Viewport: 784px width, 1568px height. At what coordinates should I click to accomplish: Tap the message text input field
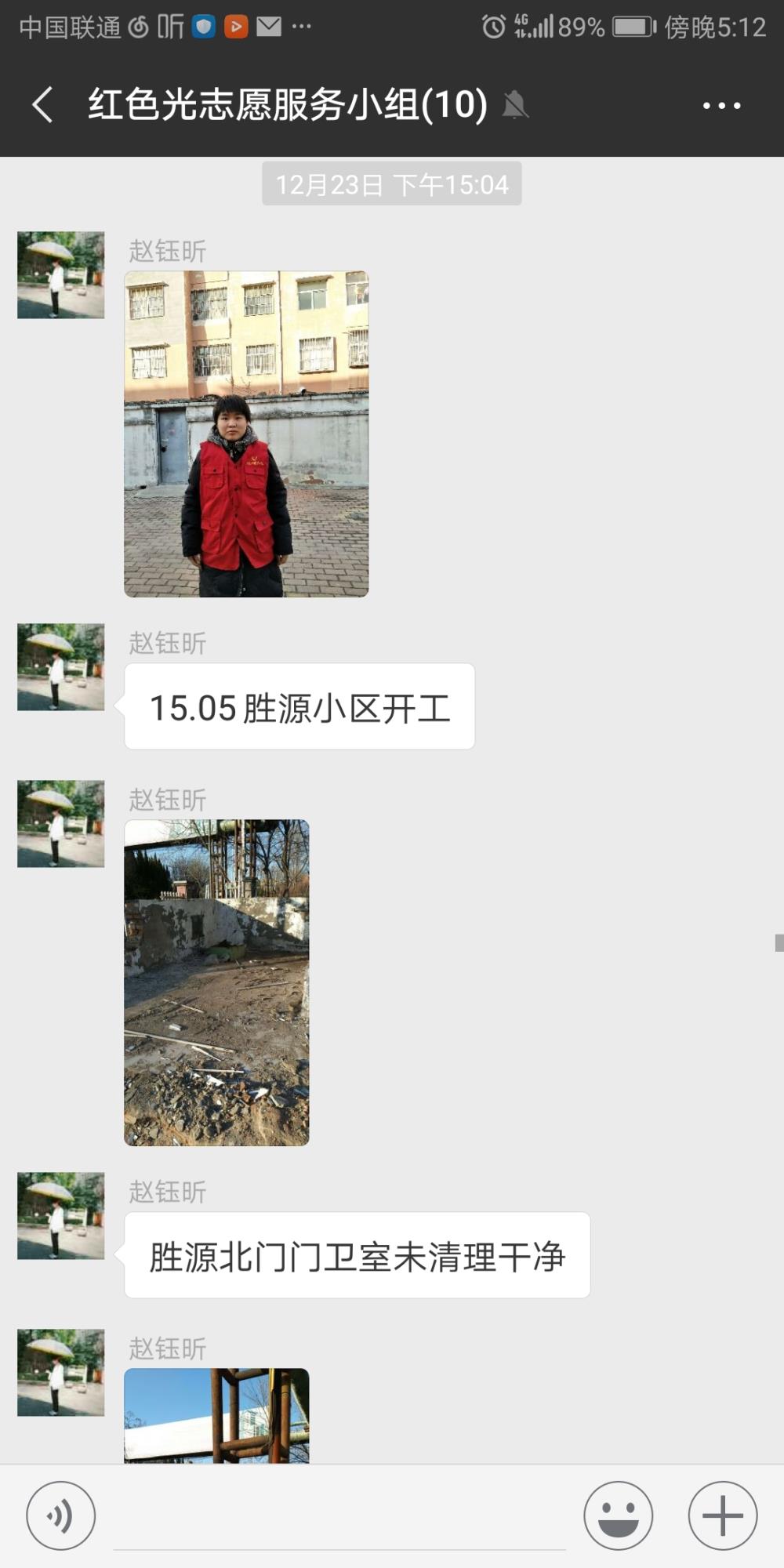coord(339,1517)
